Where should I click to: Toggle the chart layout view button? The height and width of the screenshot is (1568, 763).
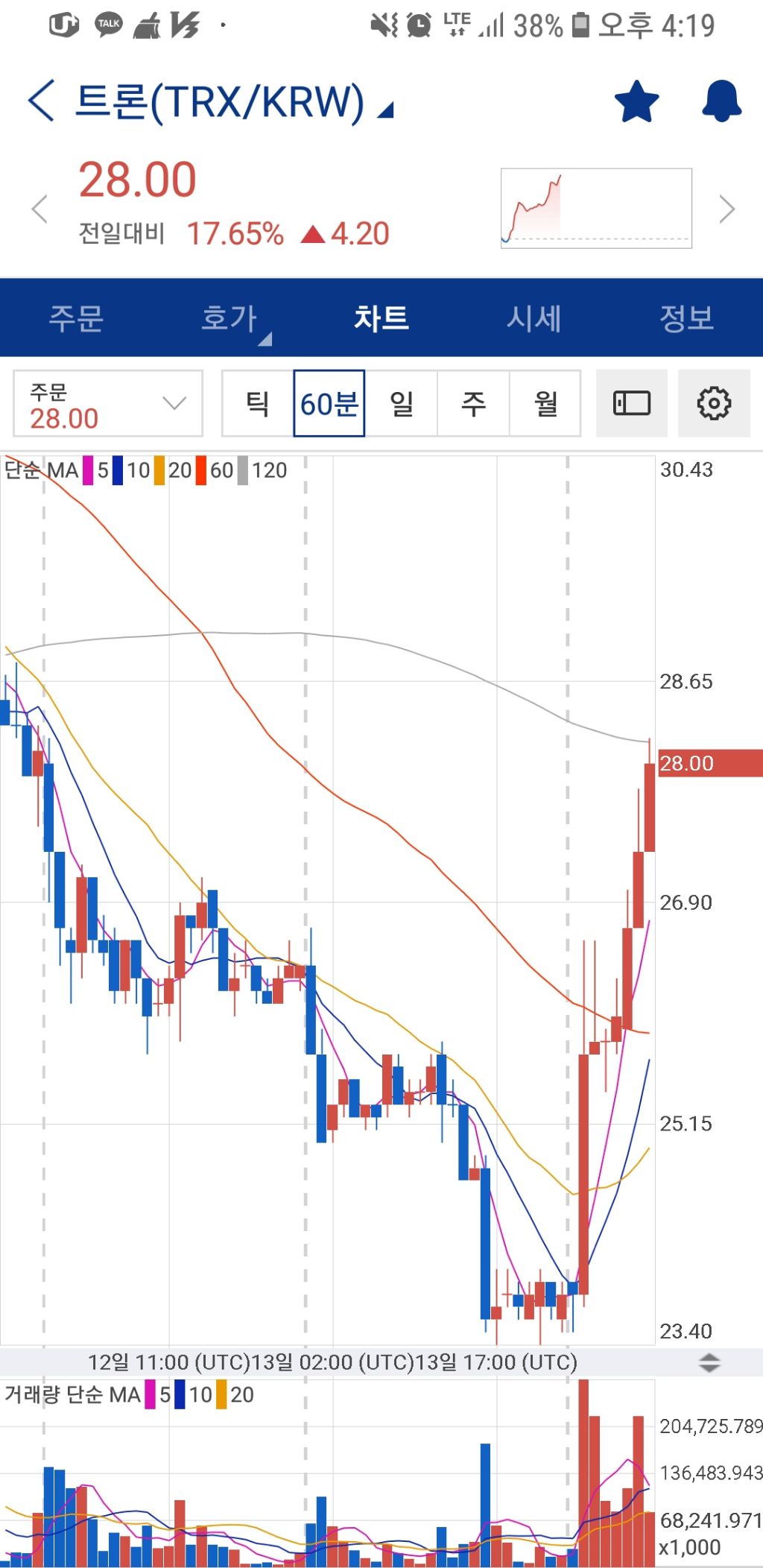pyautogui.click(x=632, y=404)
